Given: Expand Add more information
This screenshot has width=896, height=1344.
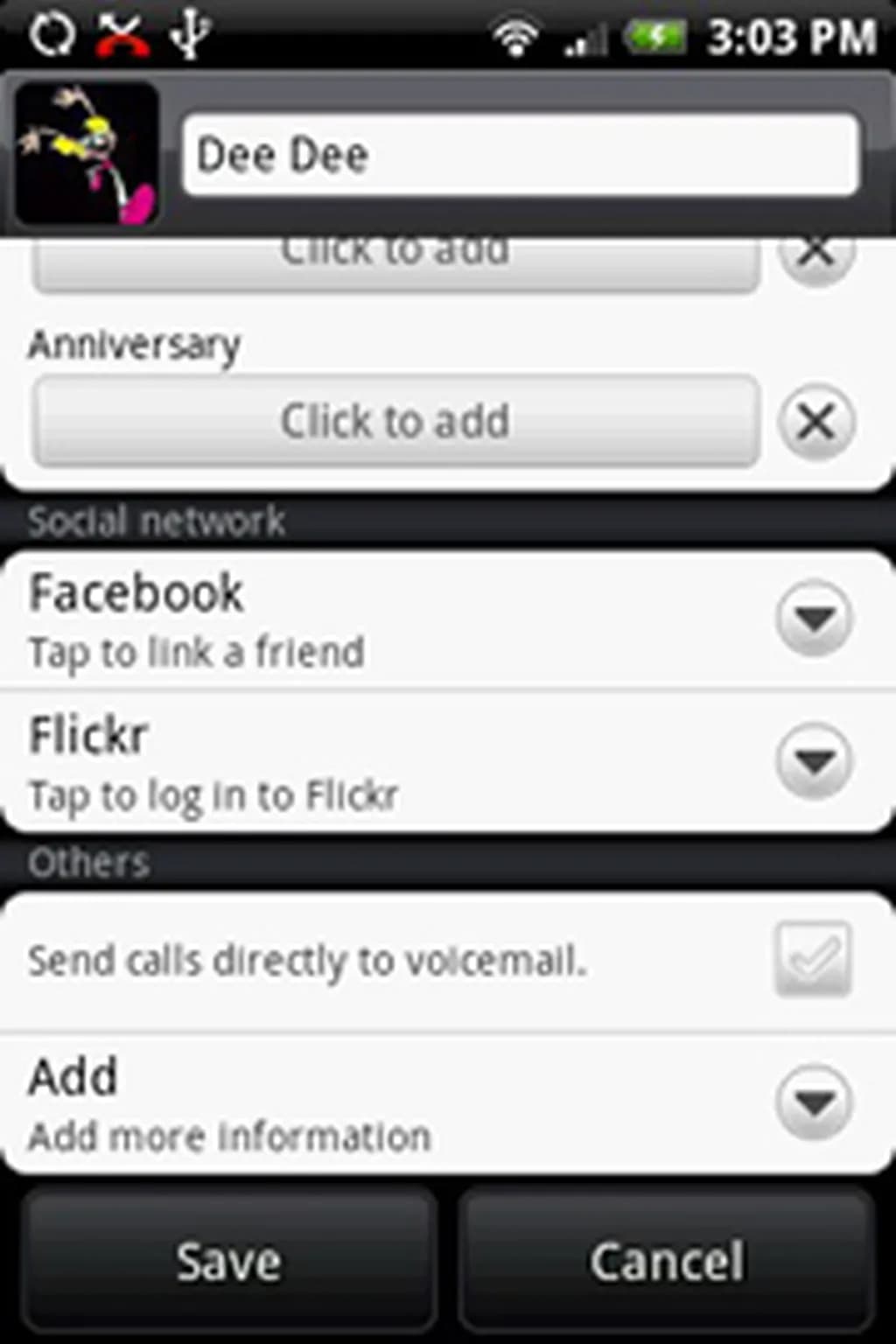Looking at the screenshot, I should click(814, 1102).
